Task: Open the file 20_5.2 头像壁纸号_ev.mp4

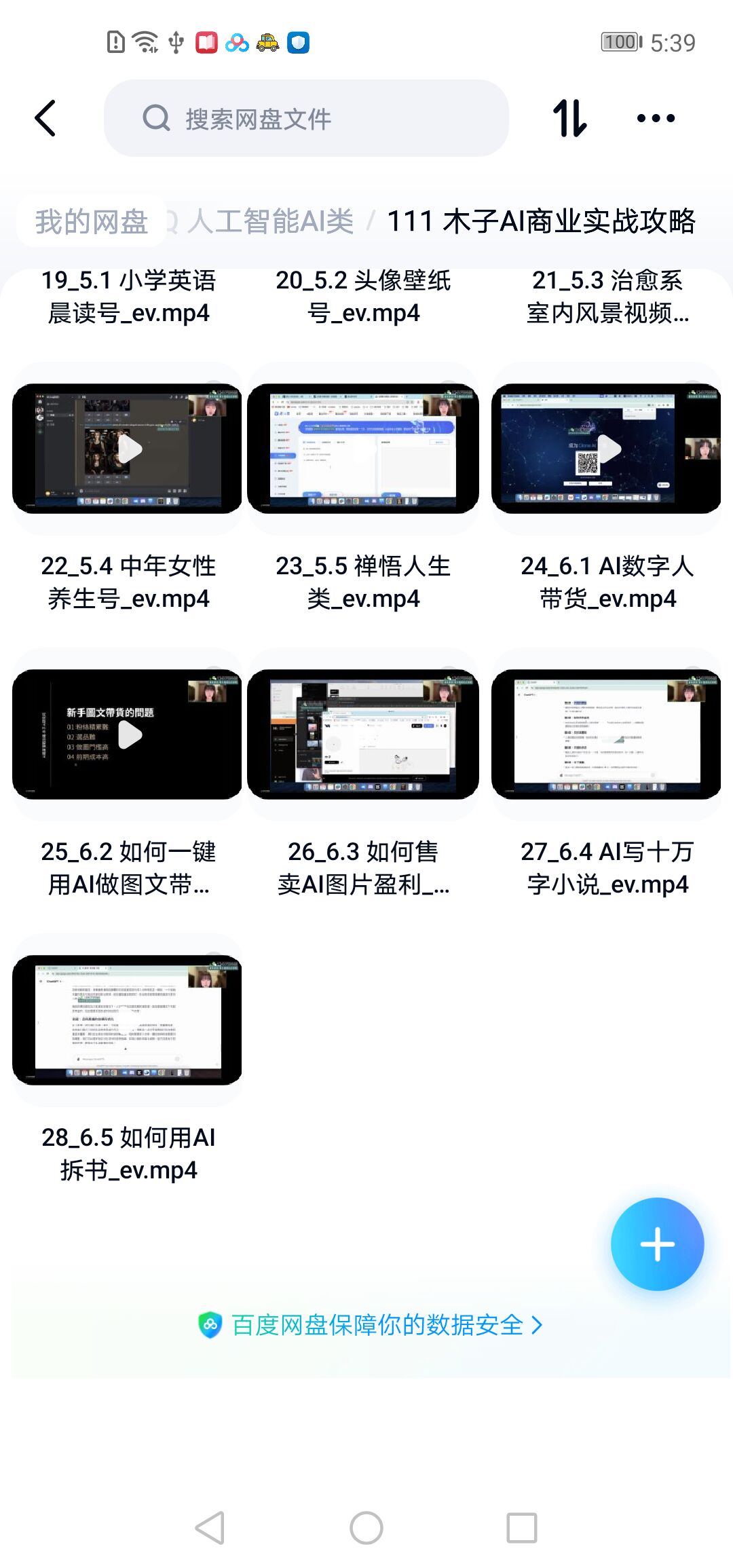Action: pos(363,297)
